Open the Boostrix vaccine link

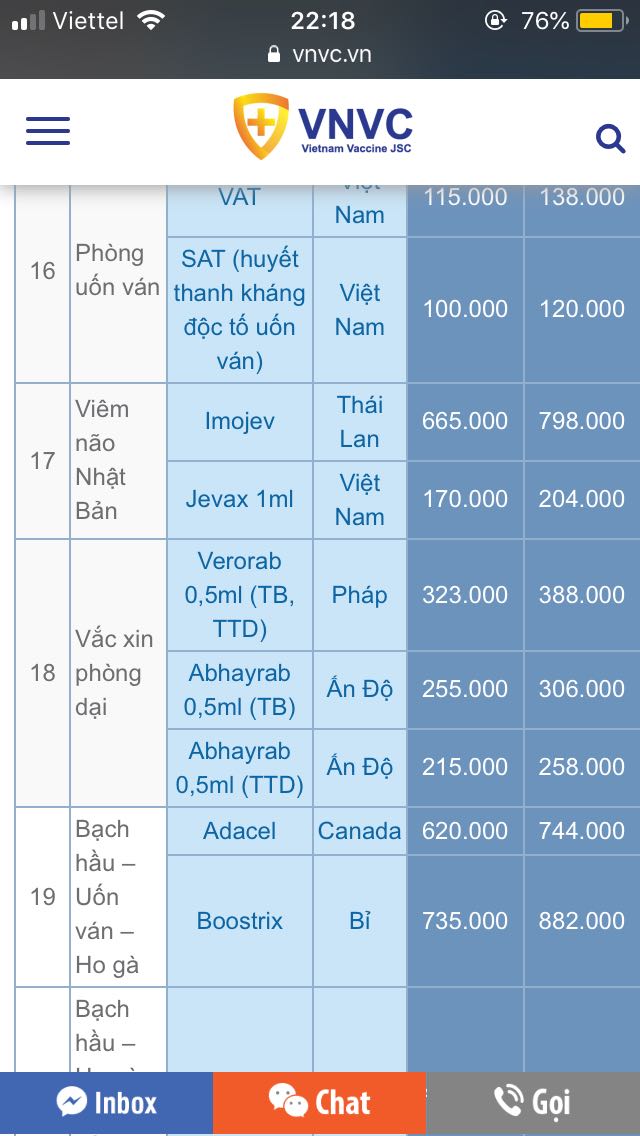pos(239,921)
